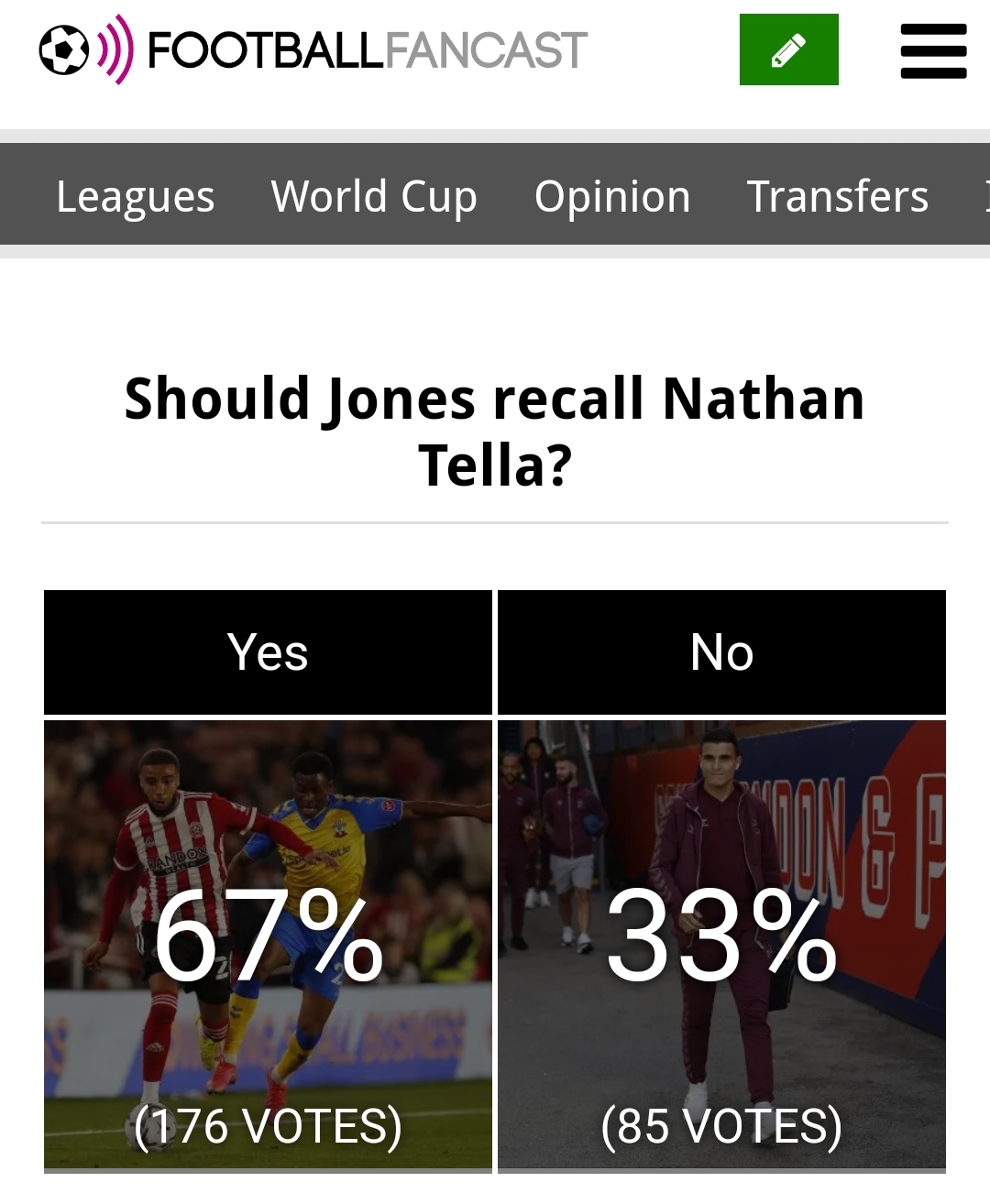
Task: Vote No in the Nathan Tella poll
Action: click(x=721, y=652)
